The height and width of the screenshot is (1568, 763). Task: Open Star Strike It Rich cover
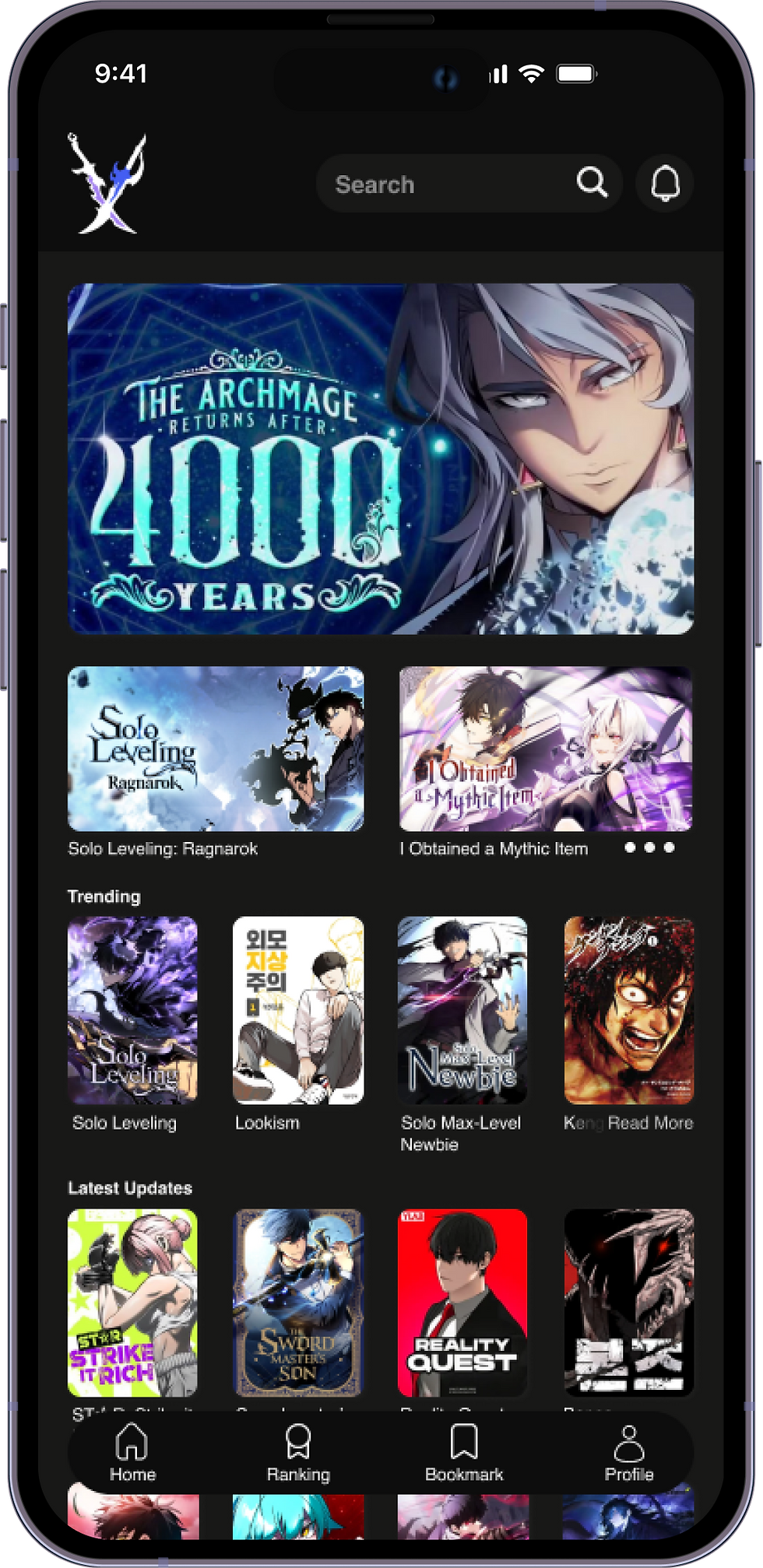pos(132,1302)
